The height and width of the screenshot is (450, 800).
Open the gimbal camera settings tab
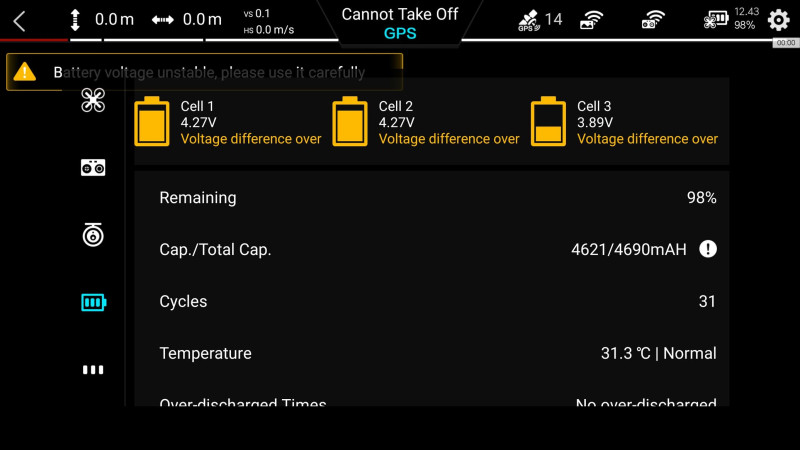93,235
